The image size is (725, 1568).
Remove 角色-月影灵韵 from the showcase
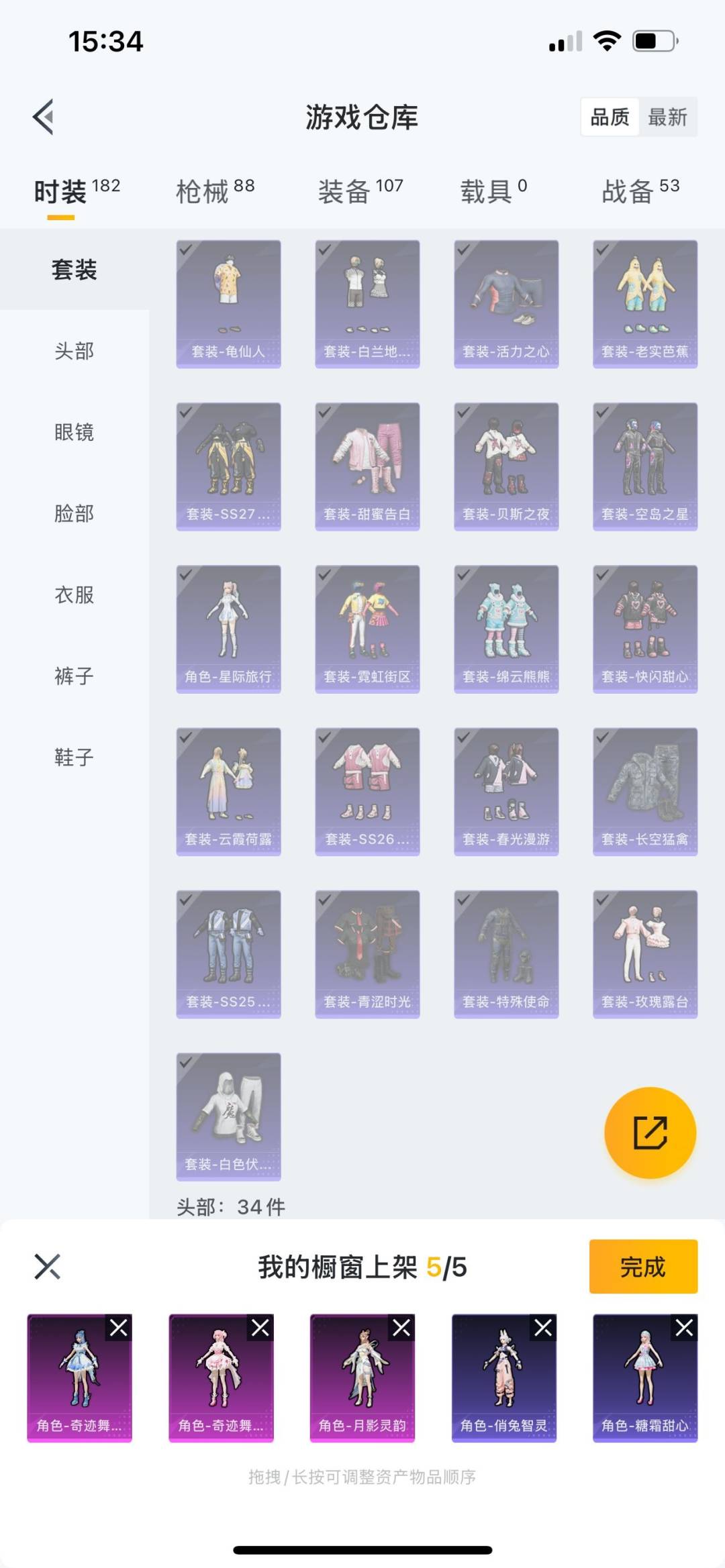[x=401, y=1327]
